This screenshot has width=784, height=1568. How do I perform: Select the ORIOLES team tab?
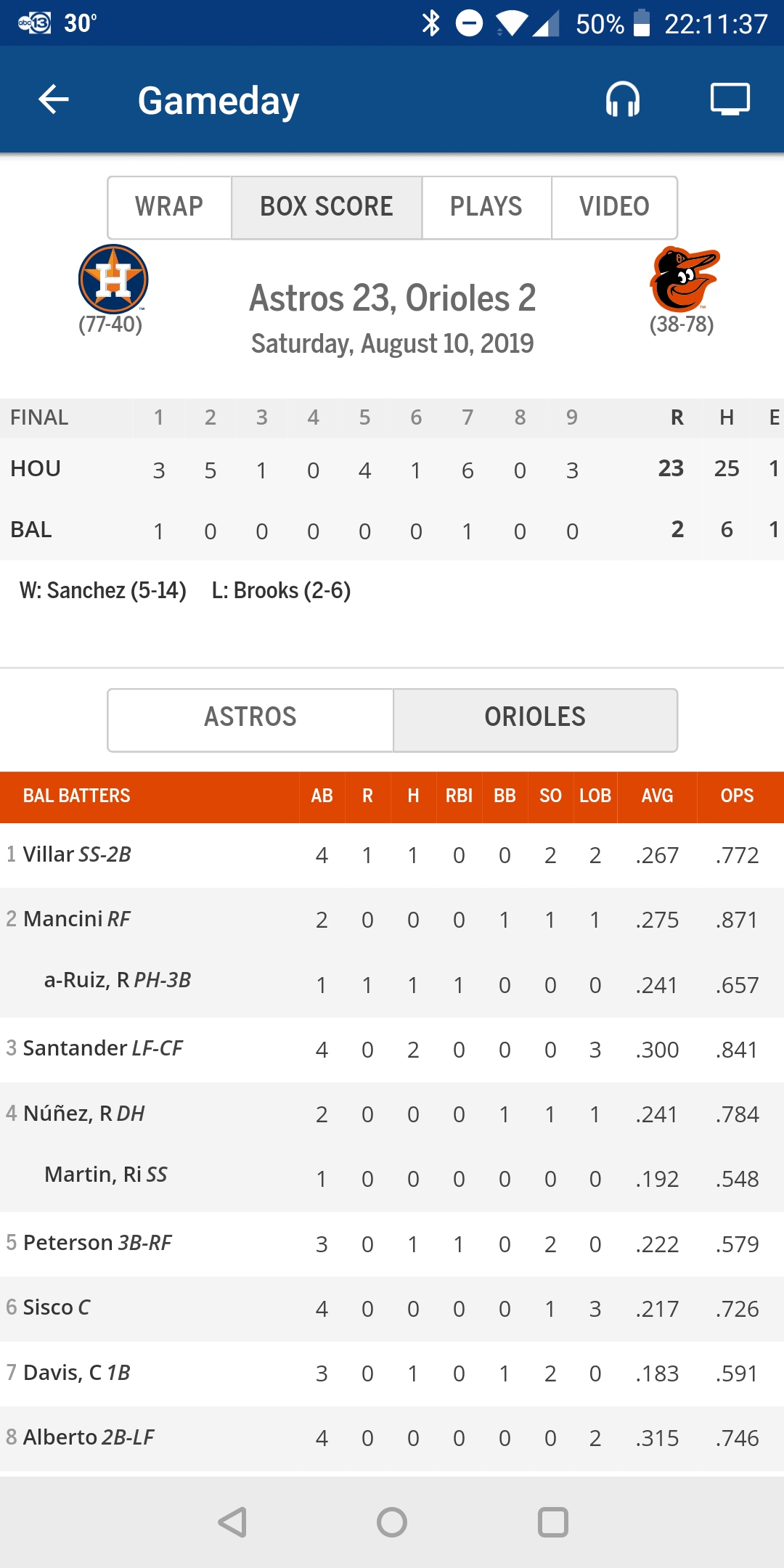click(535, 717)
